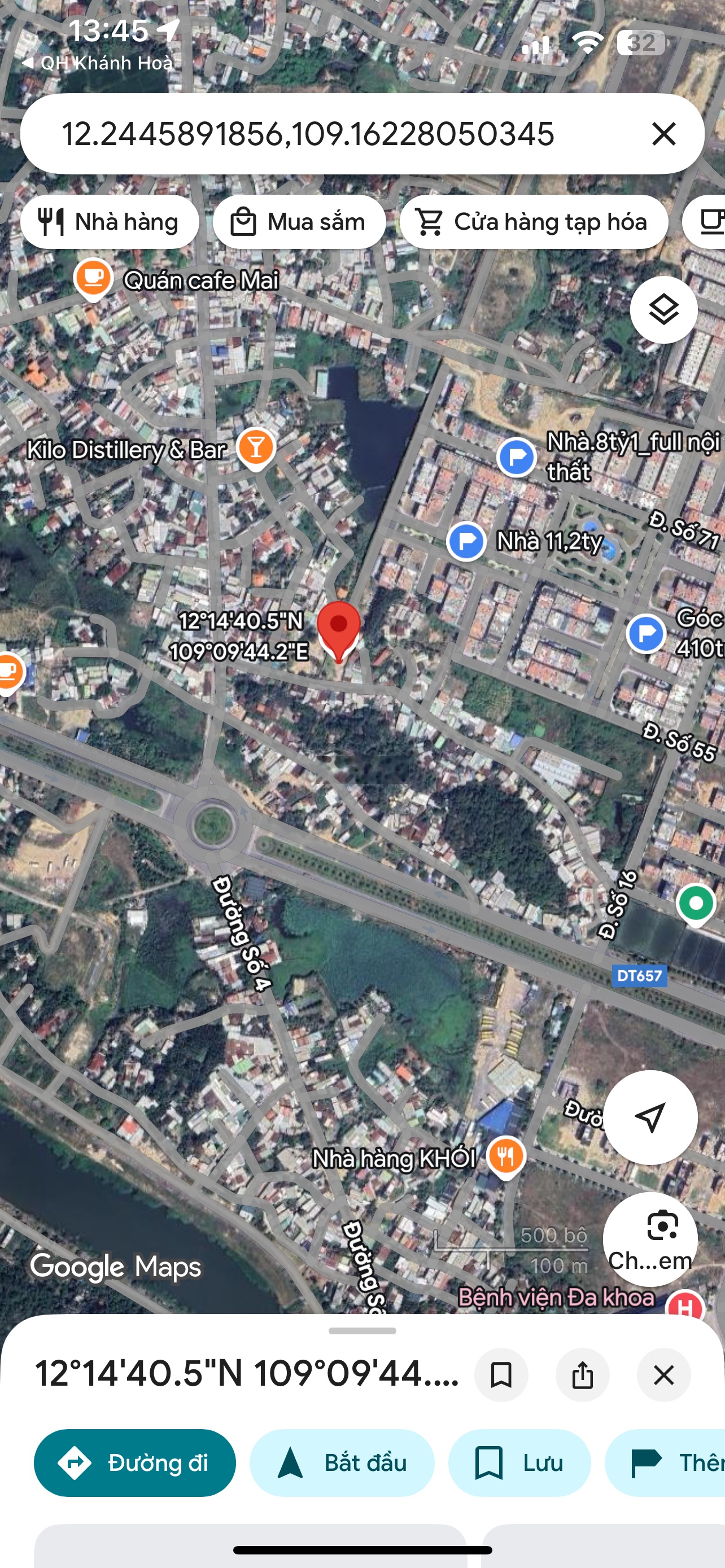This screenshot has height=1568, width=725.
Task: Show Cửa hàng tạp hóa nearby
Action: point(533,222)
